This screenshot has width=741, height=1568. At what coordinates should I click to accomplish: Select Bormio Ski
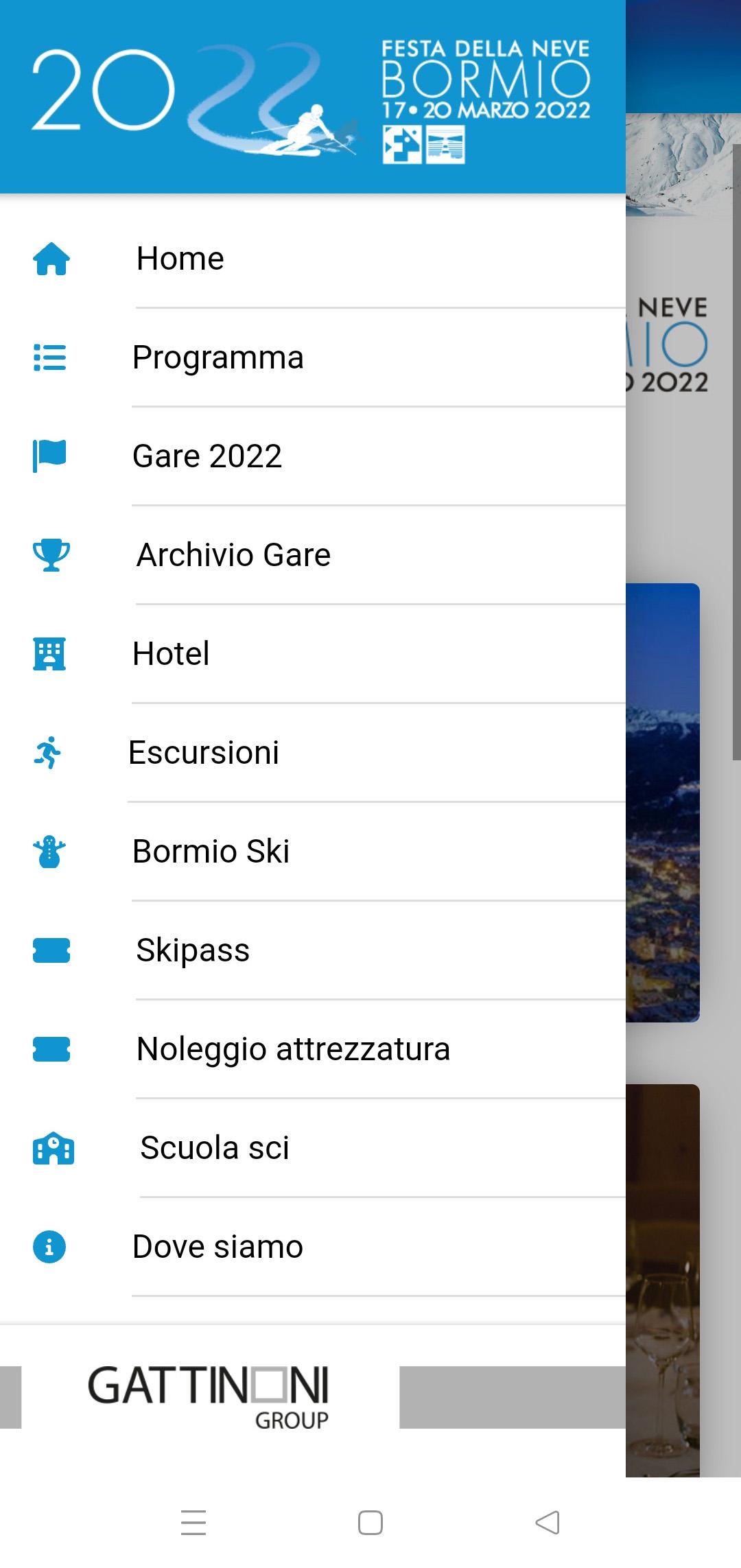pyautogui.click(x=211, y=852)
